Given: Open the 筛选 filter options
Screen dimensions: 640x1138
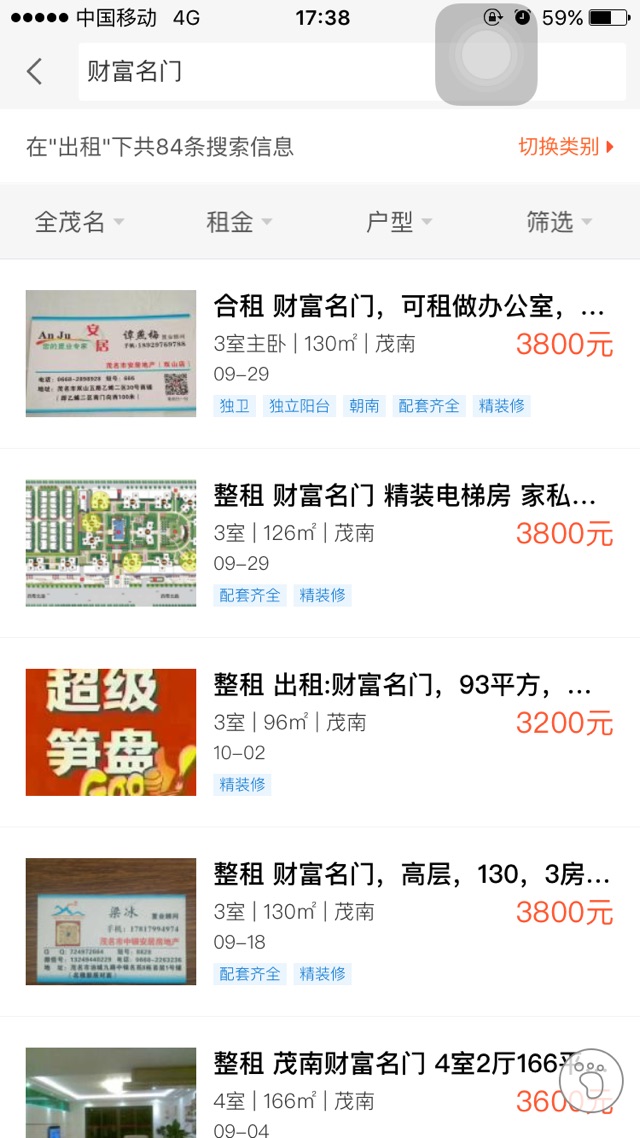Looking at the screenshot, I should tap(558, 222).
